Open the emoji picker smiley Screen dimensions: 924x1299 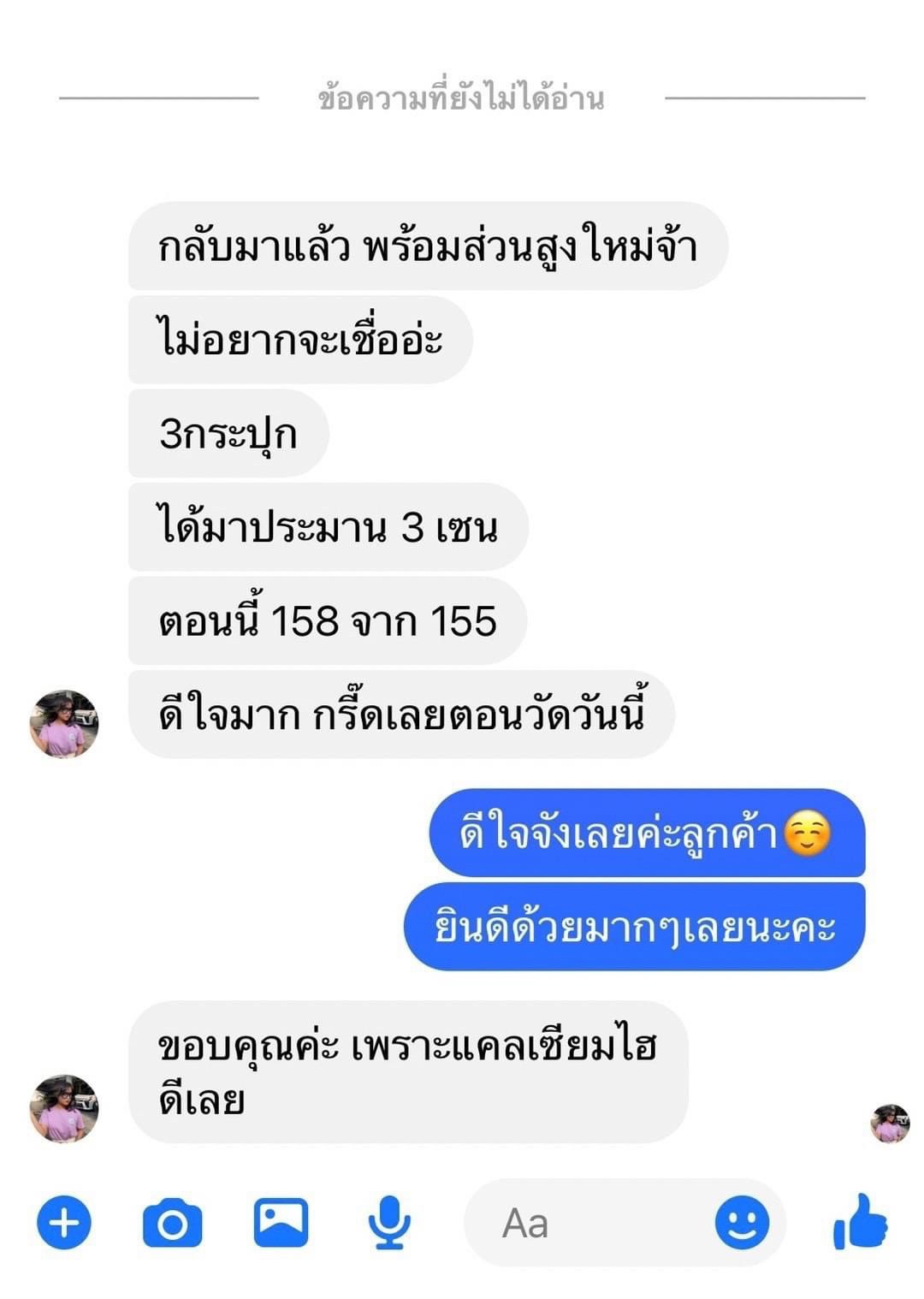742,1223
